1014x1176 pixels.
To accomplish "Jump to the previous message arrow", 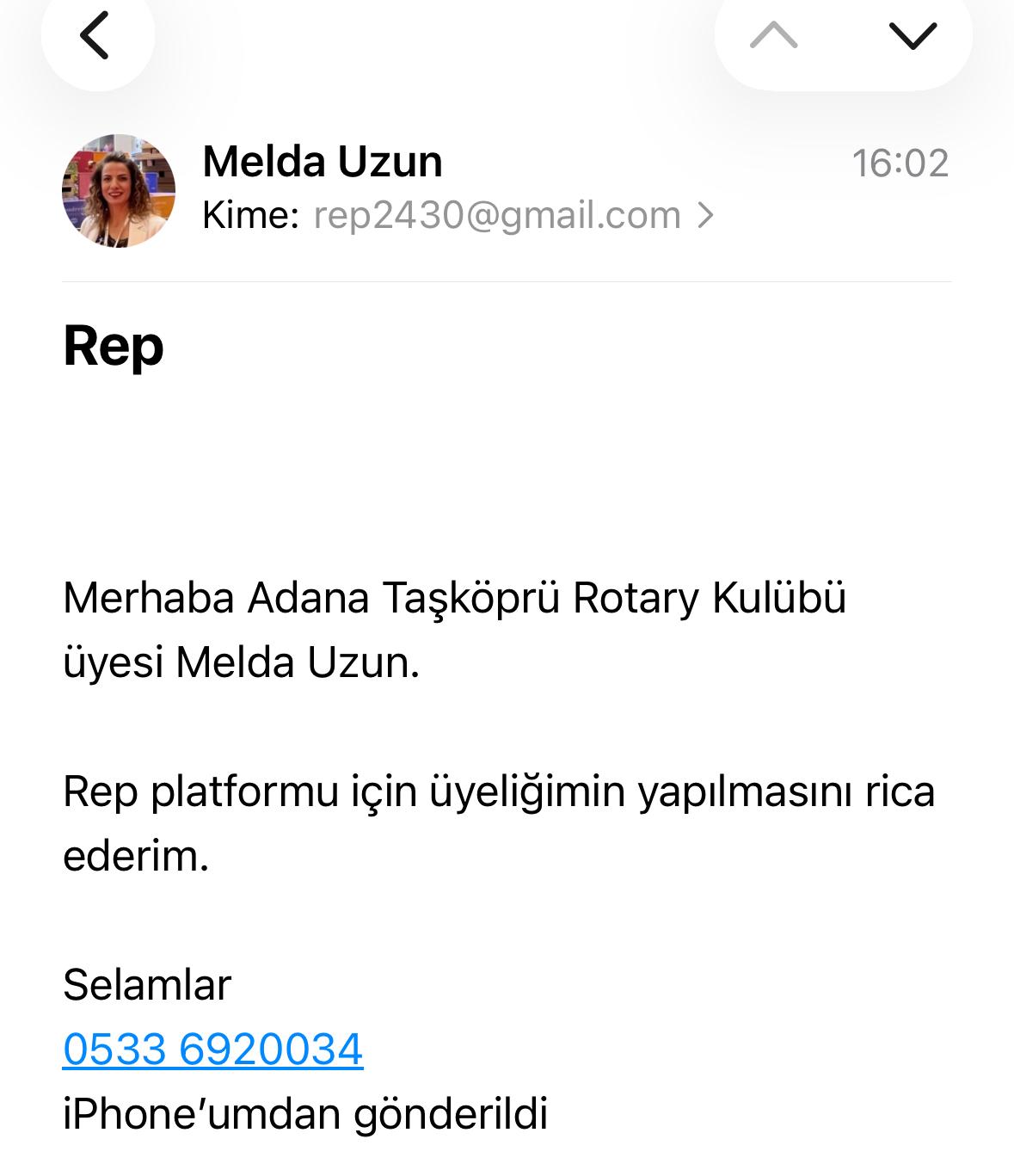I will click(773, 36).
